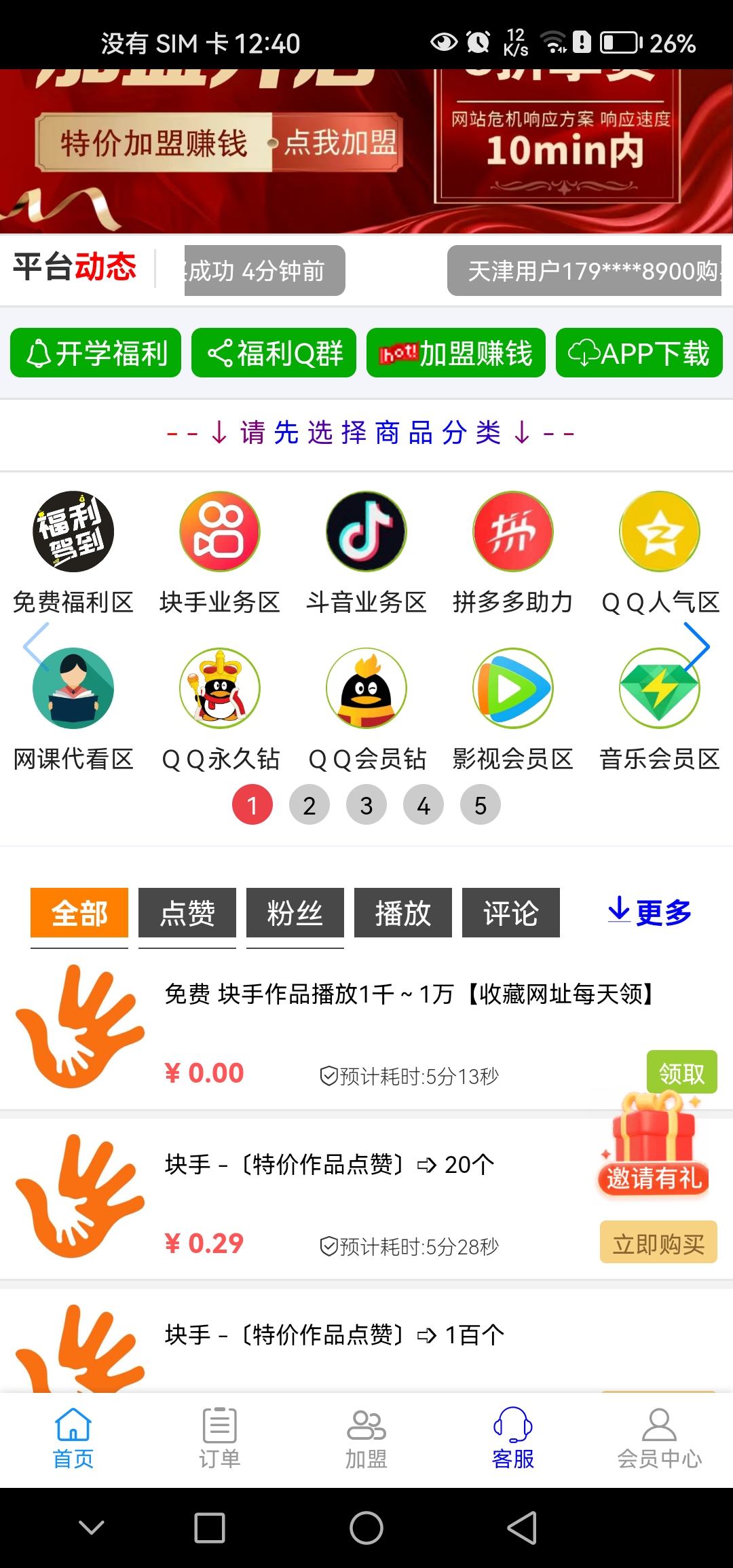Tap the APP下载 button

[x=639, y=353]
